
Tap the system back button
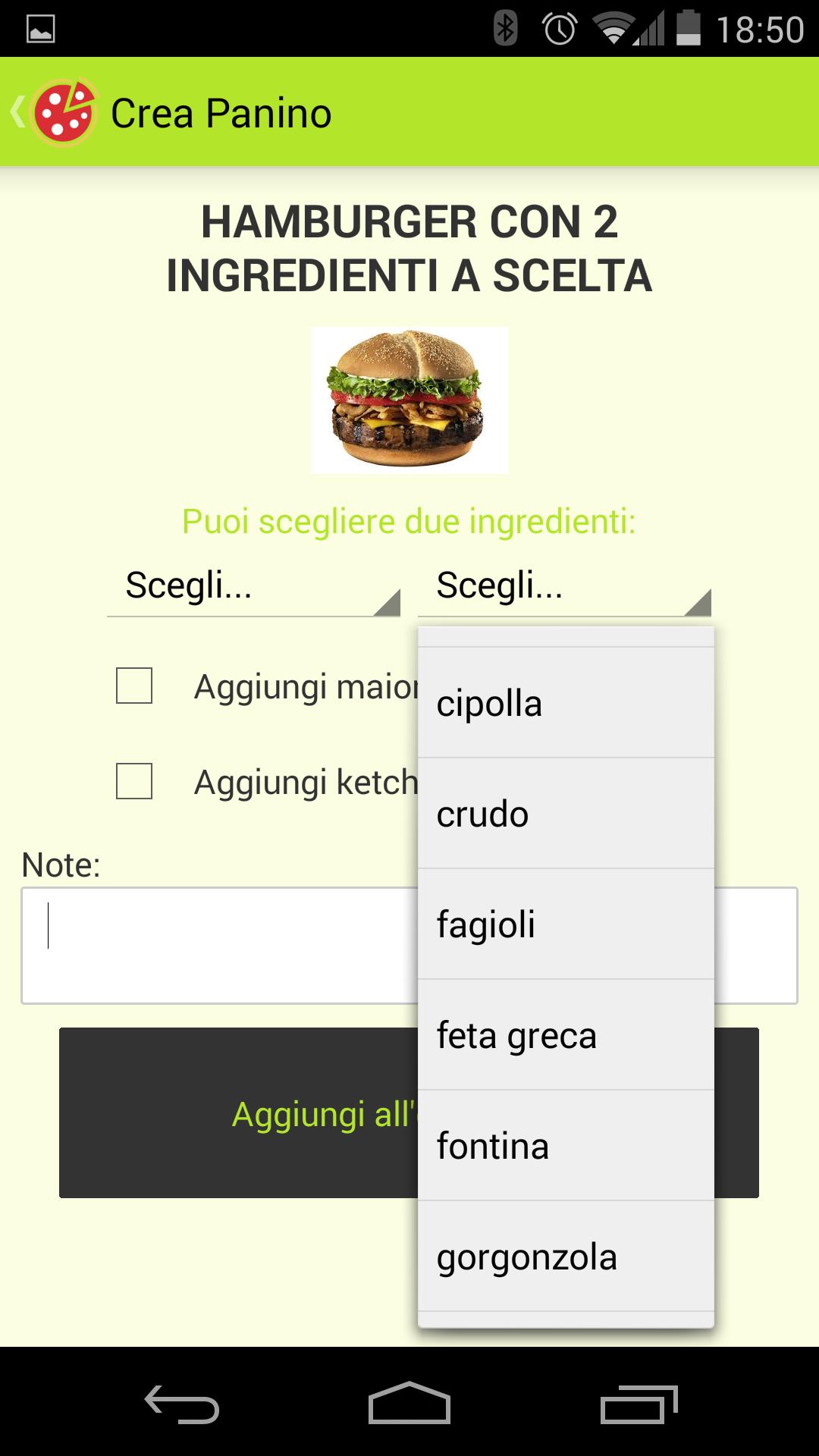[182, 1404]
